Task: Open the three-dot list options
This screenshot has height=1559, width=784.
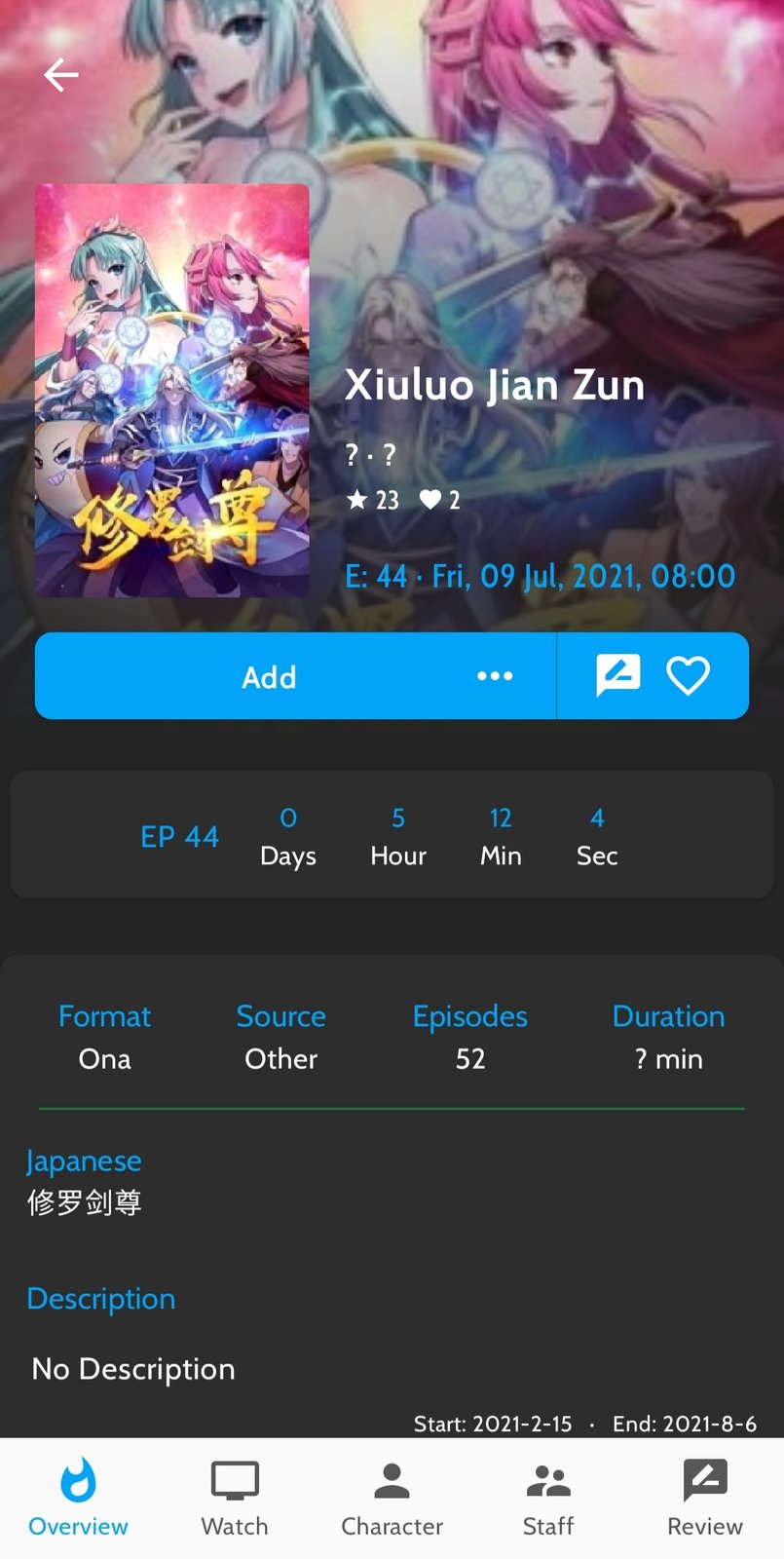Action: pos(495,676)
